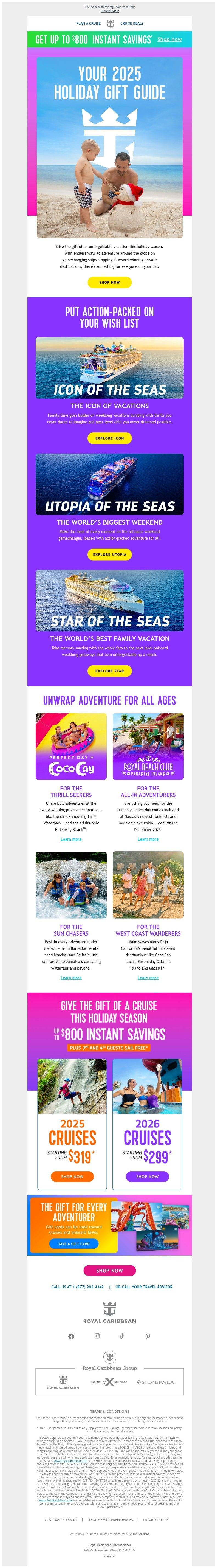Open the Instagram icon
The width and height of the screenshot is (215, 1568).
coord(97,1336)
